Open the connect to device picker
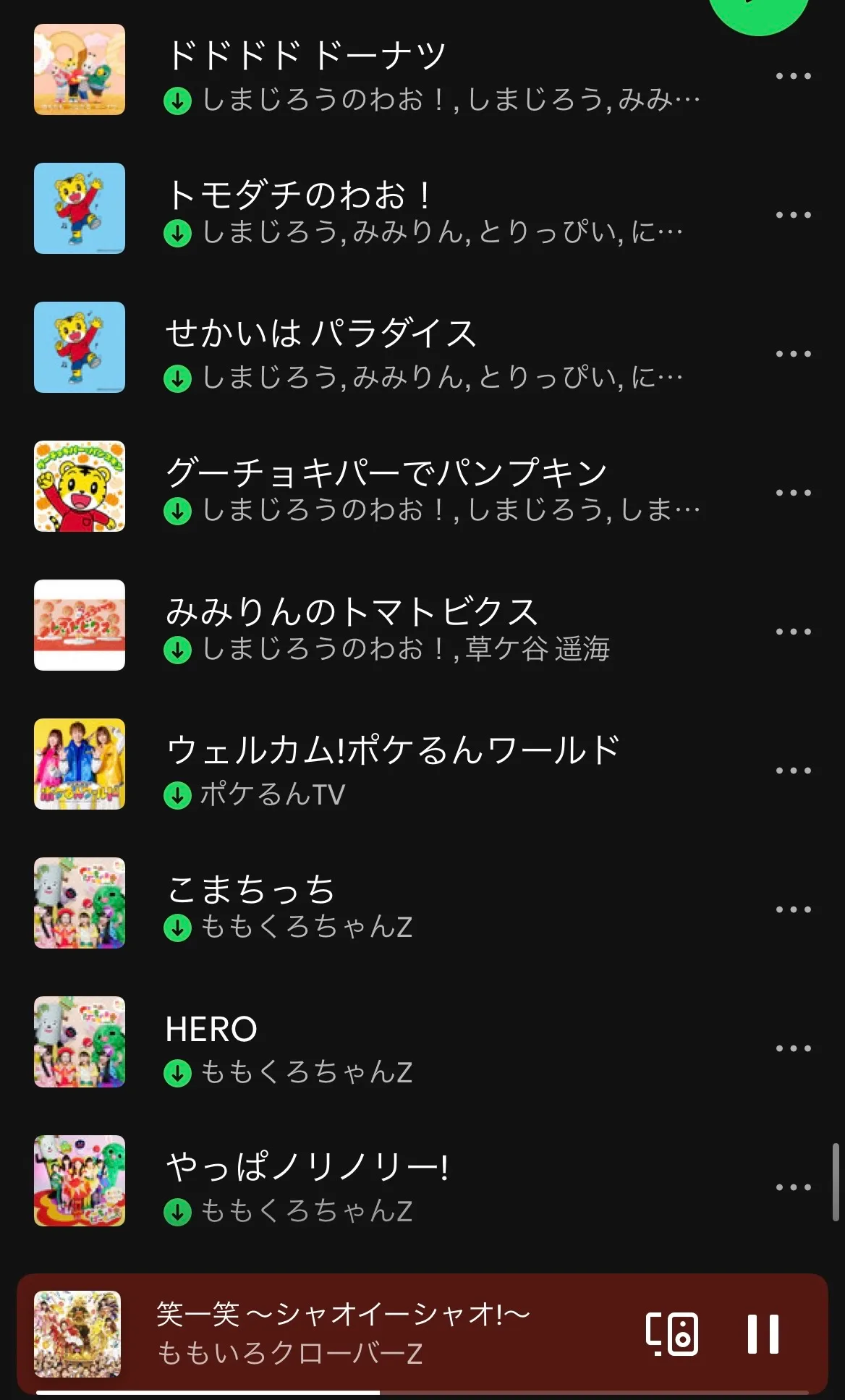Viewport: 845px width, 1400px height. pyautogui.click(x=672, y=1333)
